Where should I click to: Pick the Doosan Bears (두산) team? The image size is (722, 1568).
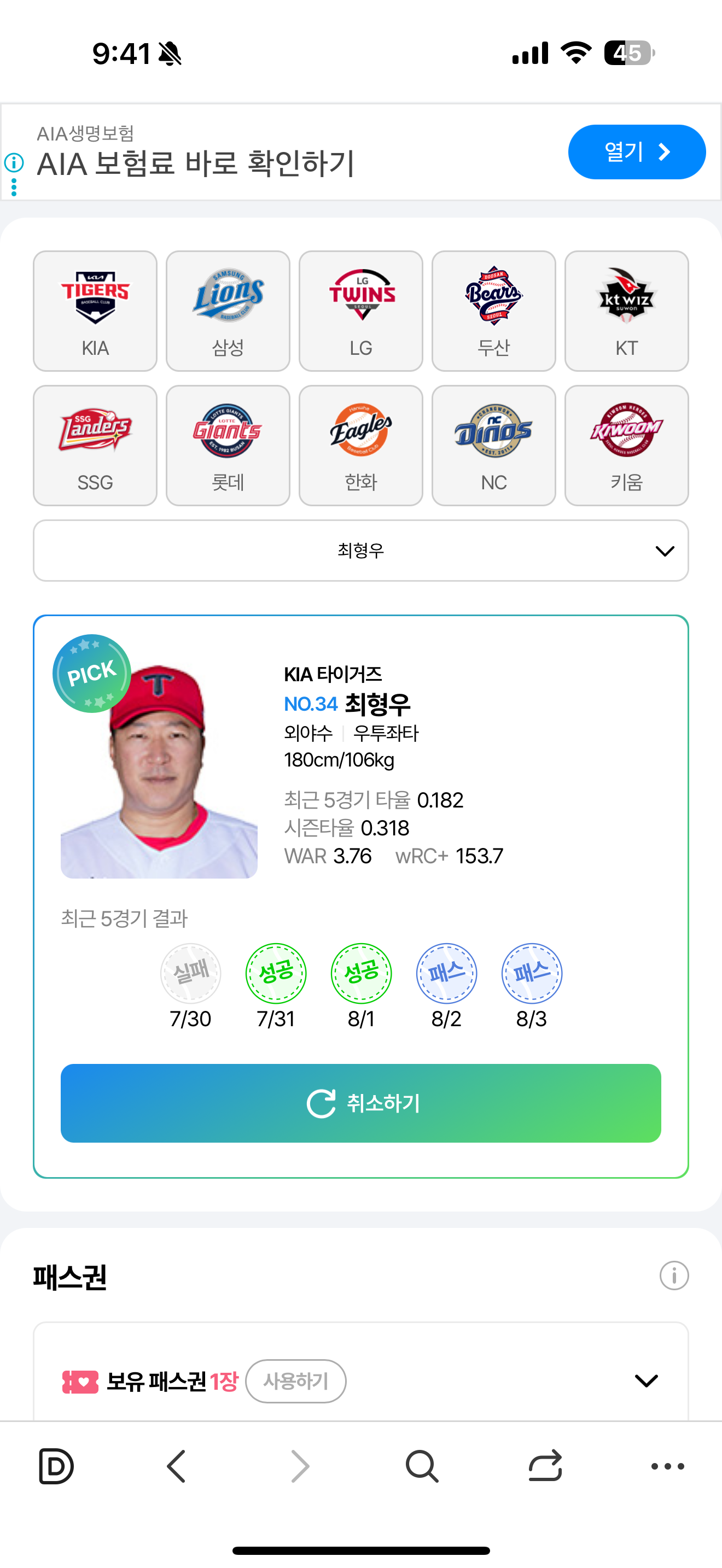tap(493, 311)
